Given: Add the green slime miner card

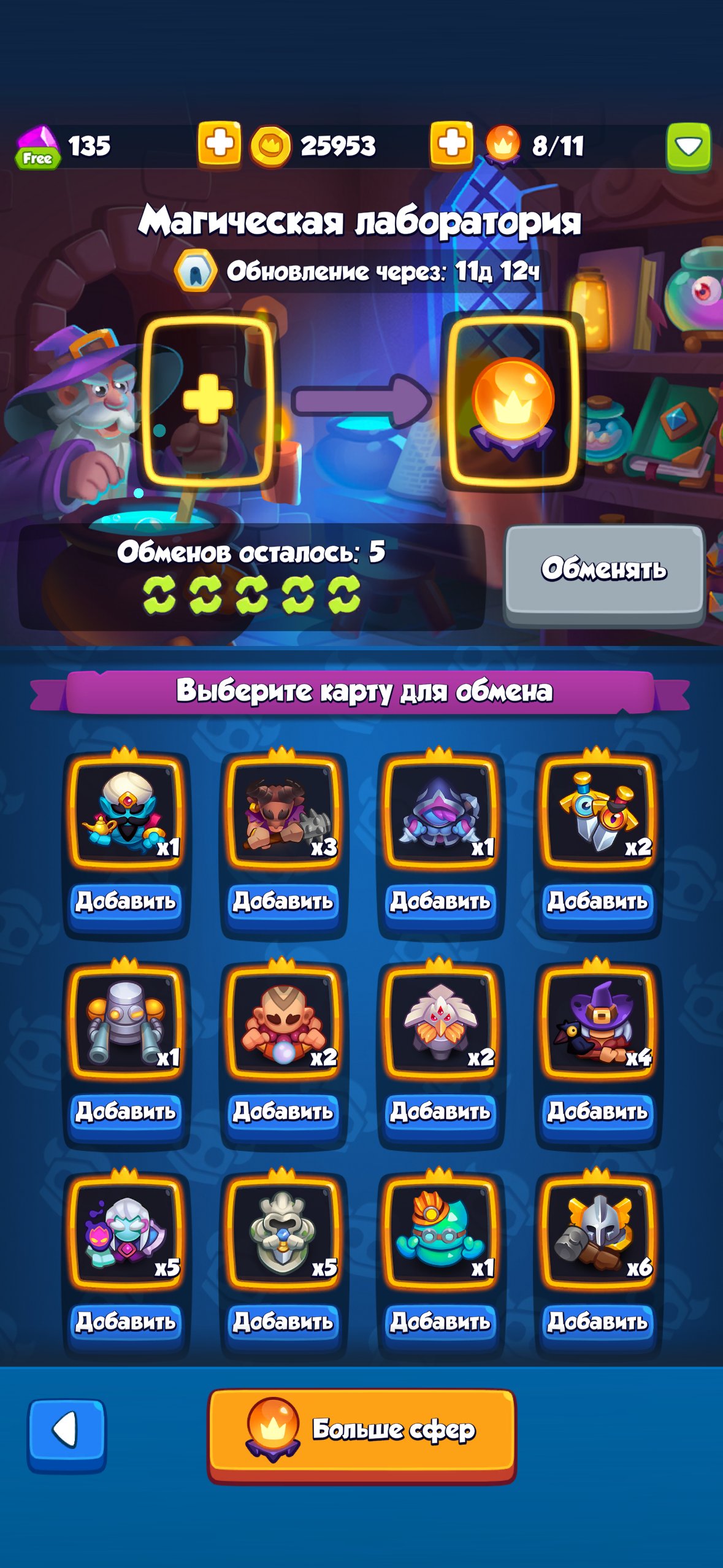Looking at the screenshot, I should (440, 1321).
